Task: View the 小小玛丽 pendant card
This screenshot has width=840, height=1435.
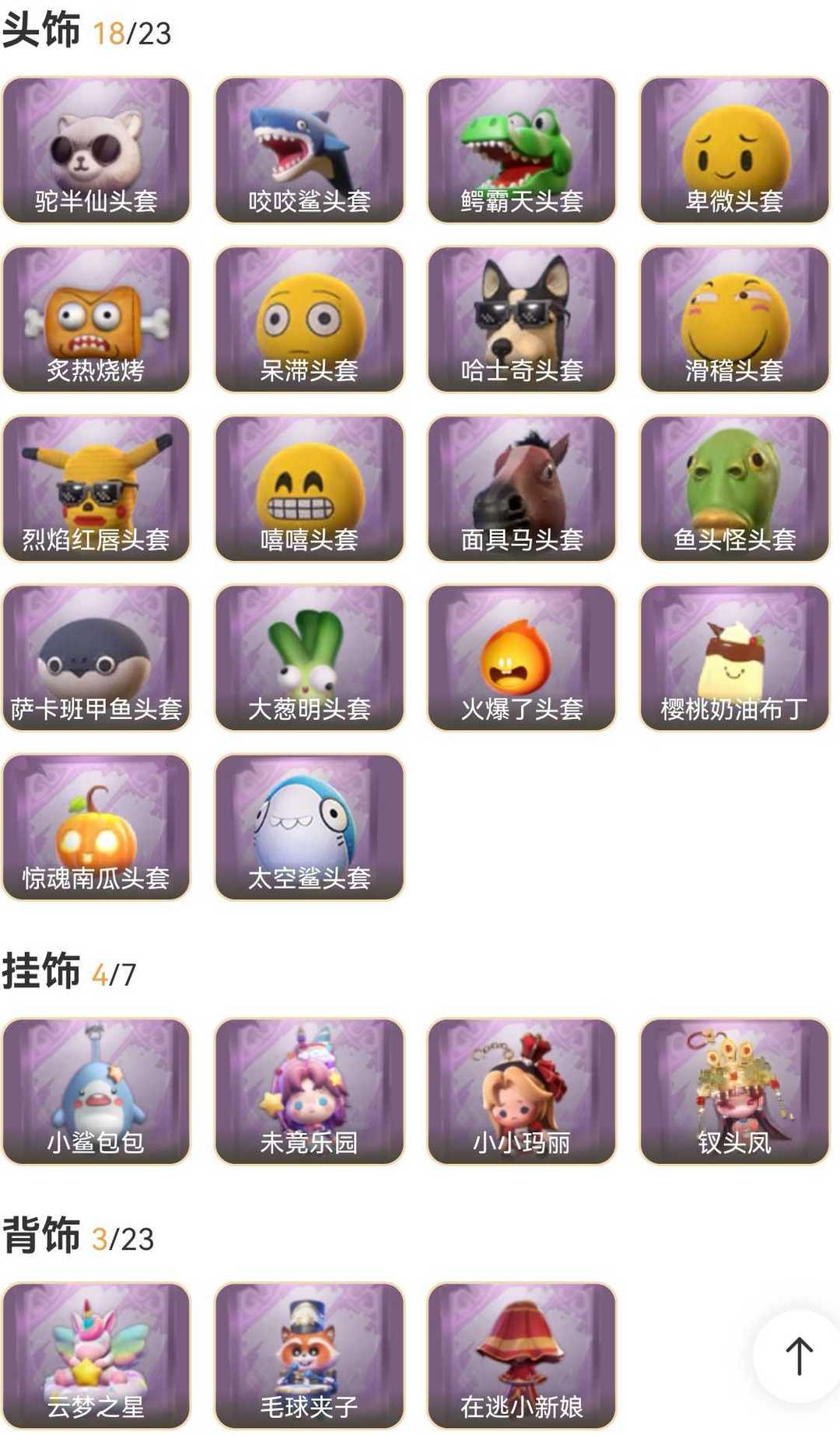Action: [521, 1091]
